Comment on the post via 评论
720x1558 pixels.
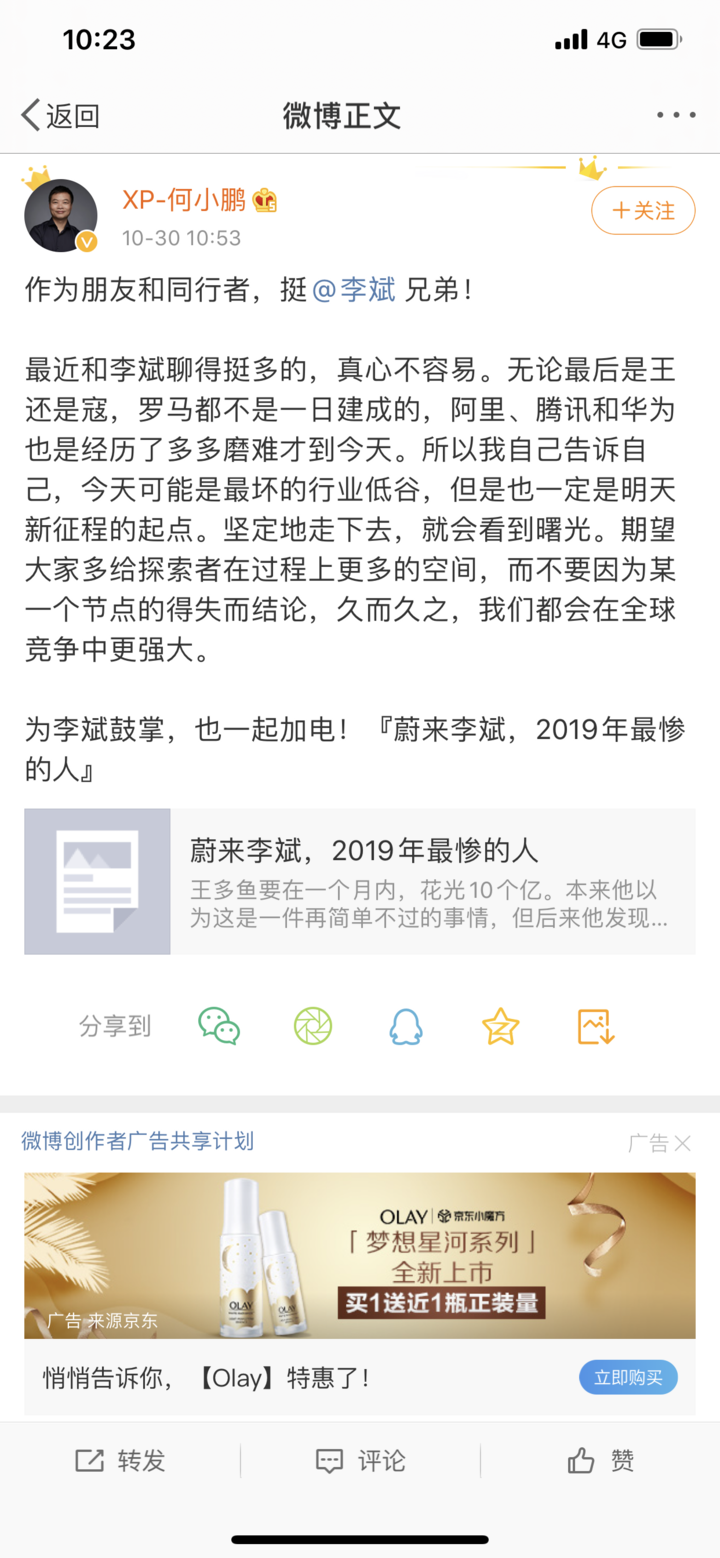[360, 1461]
